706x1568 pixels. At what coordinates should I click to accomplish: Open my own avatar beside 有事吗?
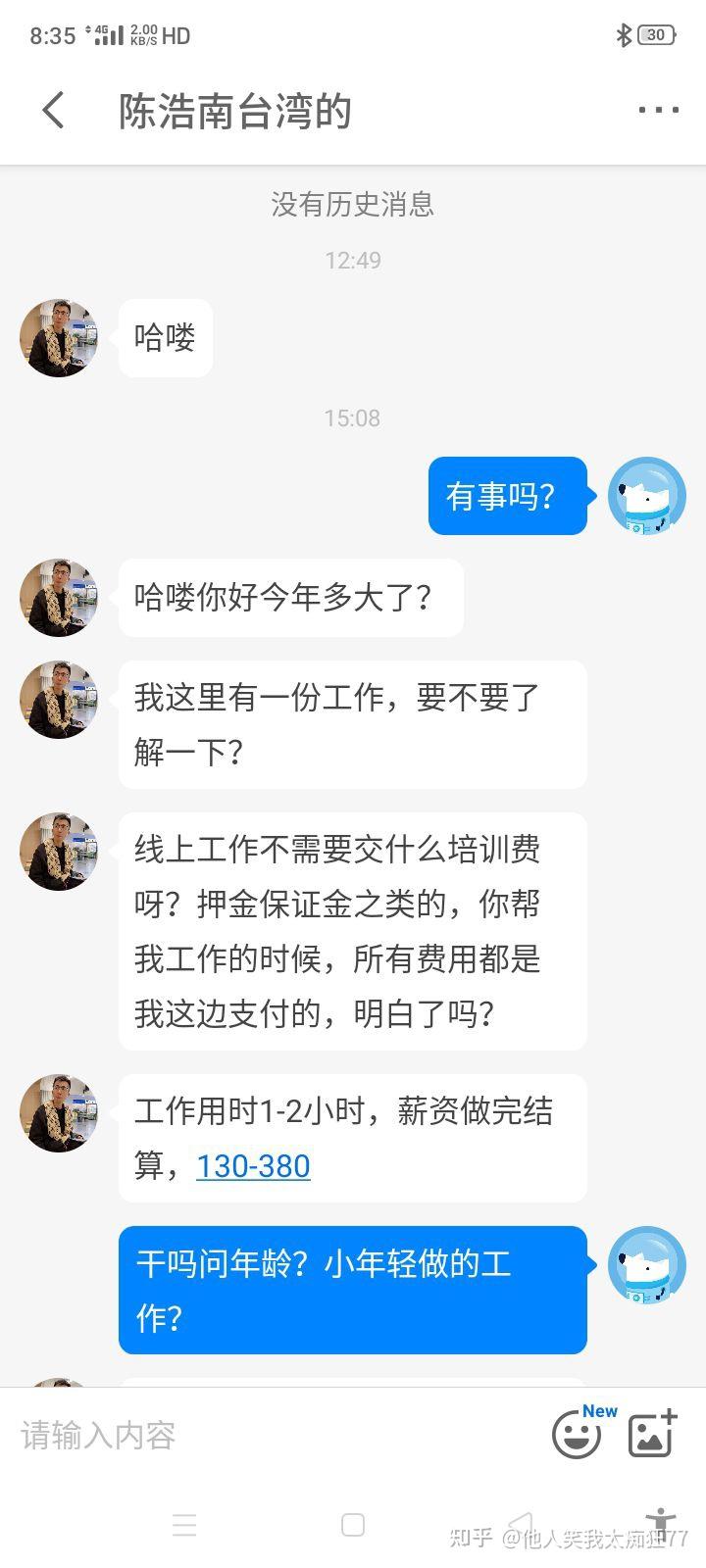647,496
